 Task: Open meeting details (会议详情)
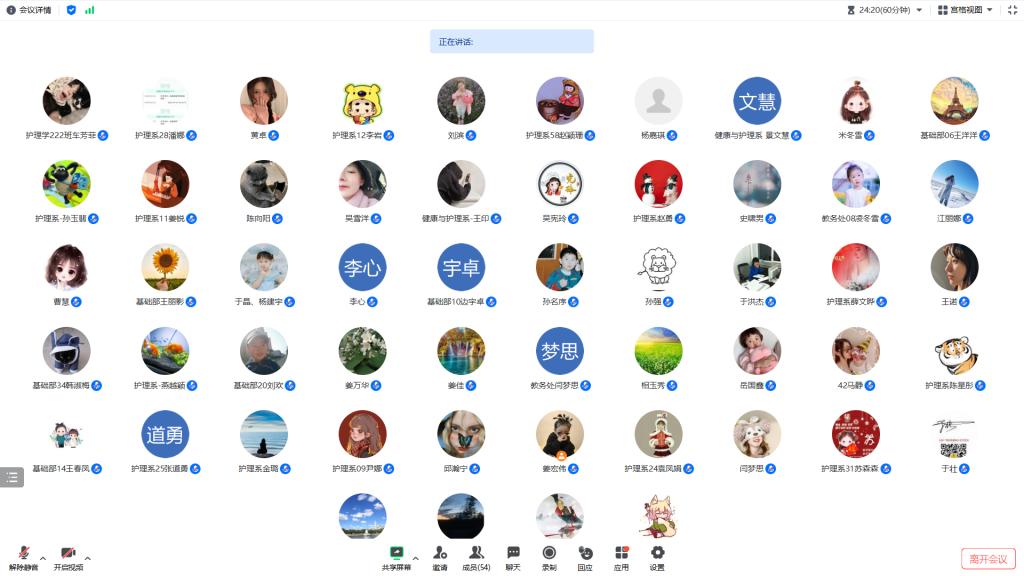coord(29,10)
